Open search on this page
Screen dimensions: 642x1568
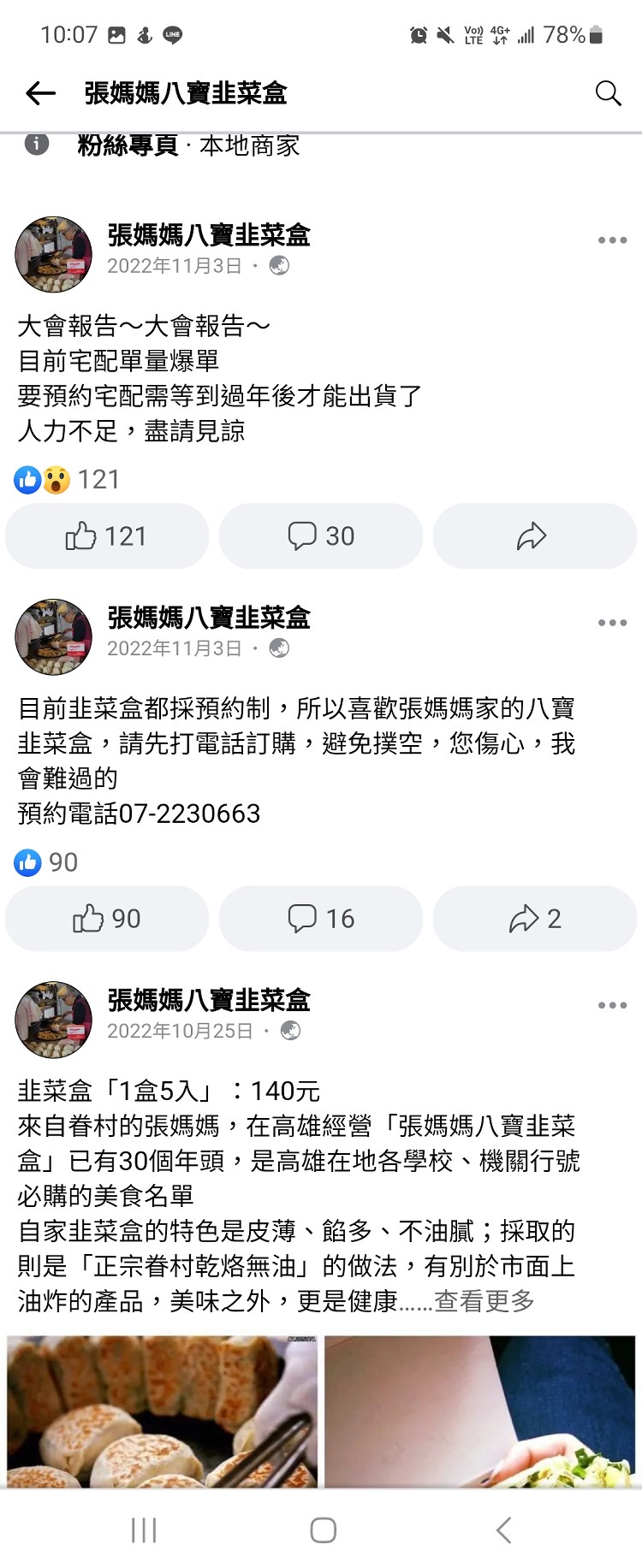(x=608, y=93)
